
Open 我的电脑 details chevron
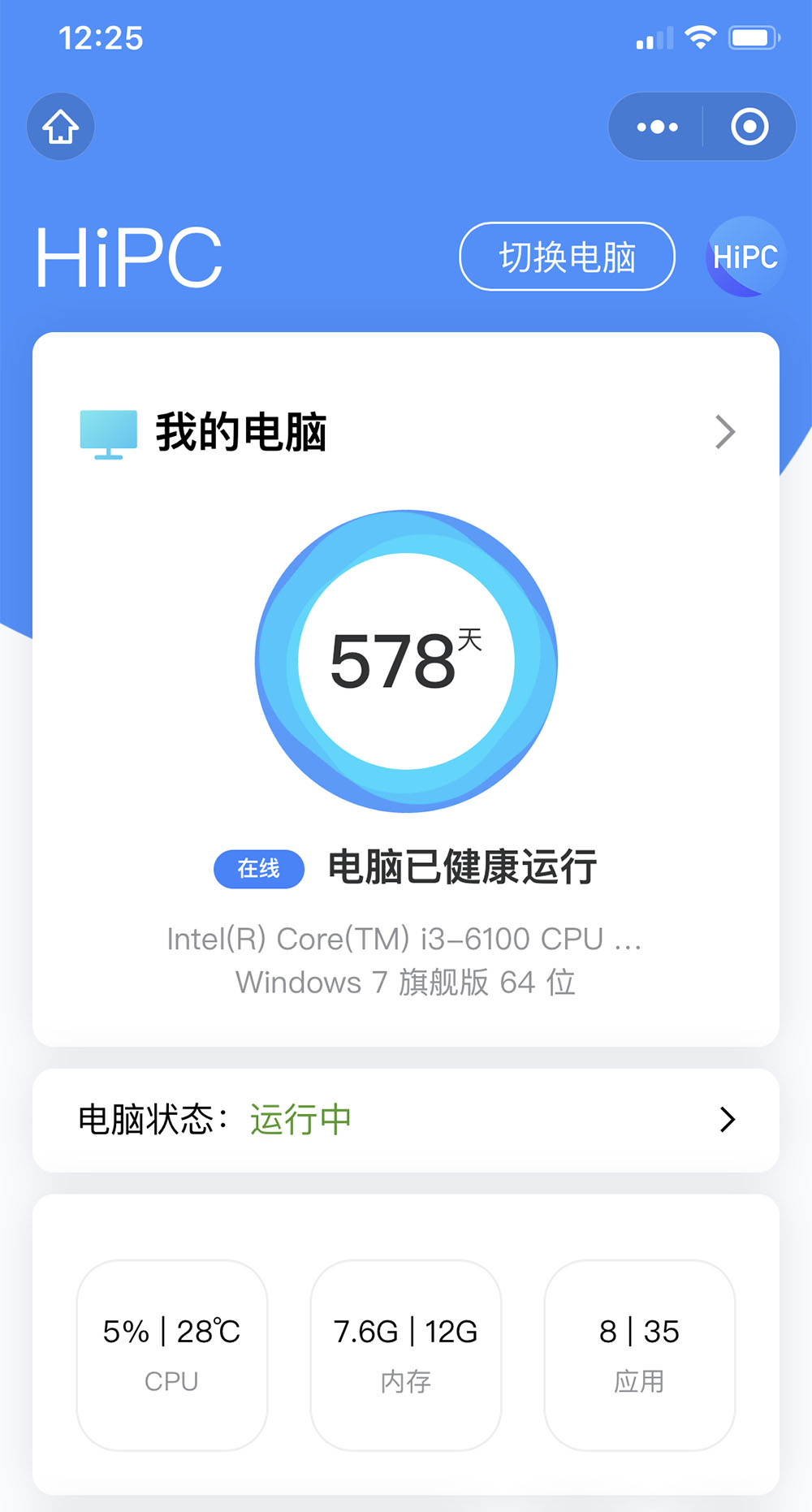pos(724,432)
